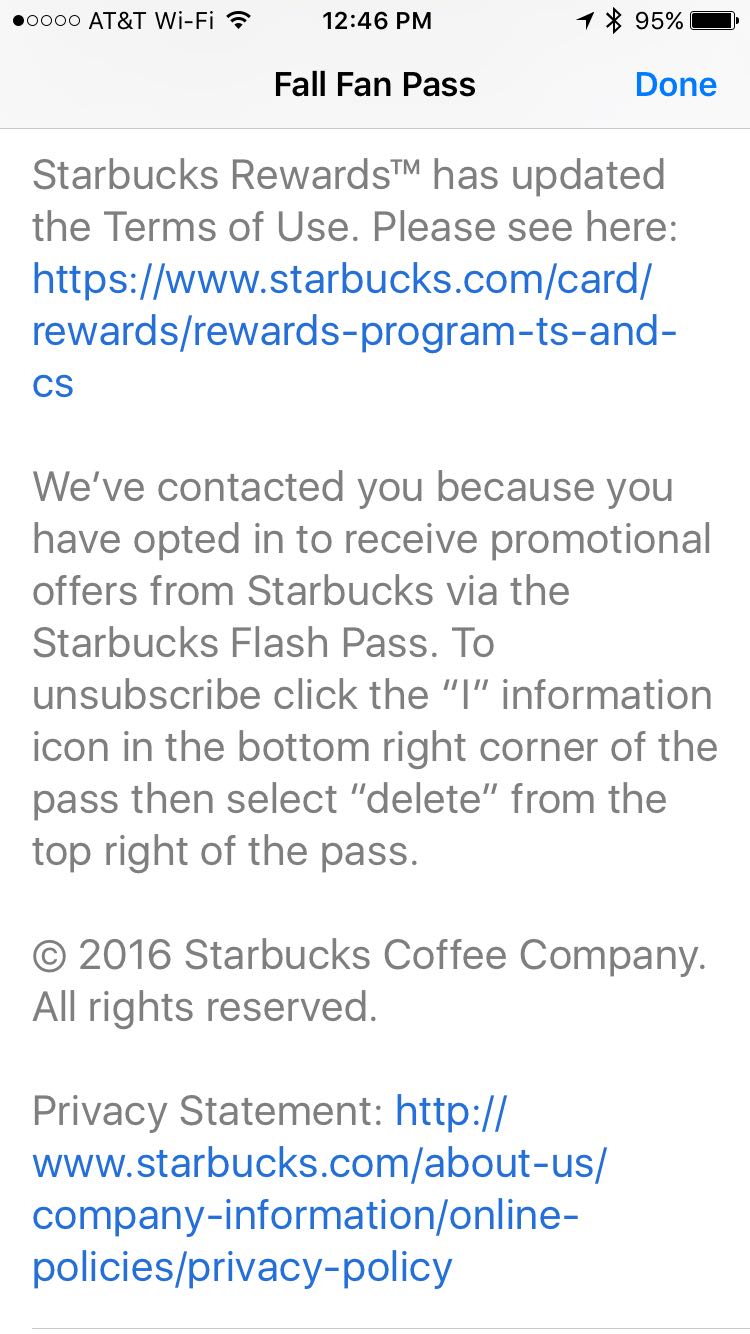750x1334 pixels.
Task: Tap the battery icon at top right
Action: coord(714,18)
